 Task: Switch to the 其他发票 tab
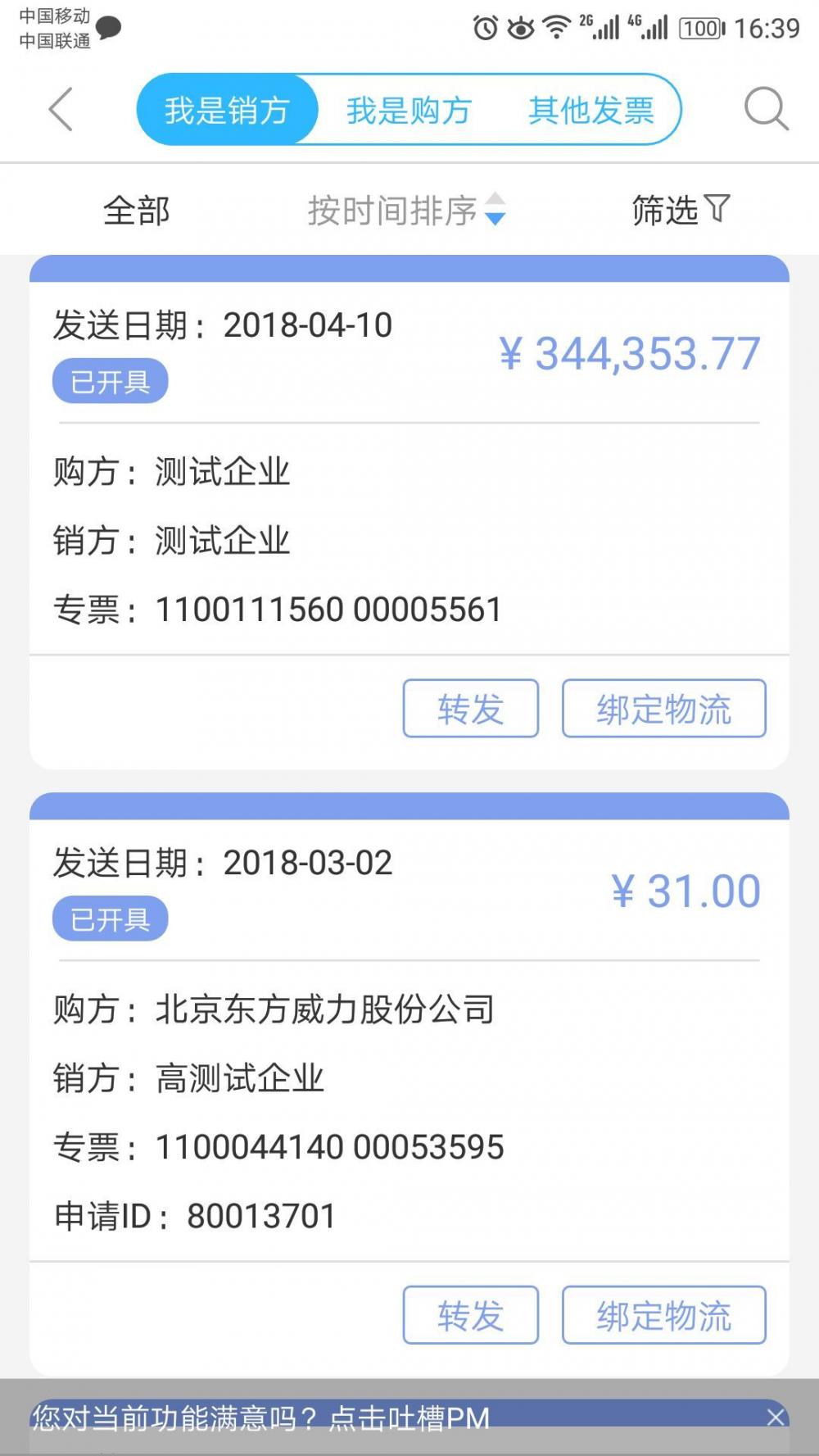point(590,110)
